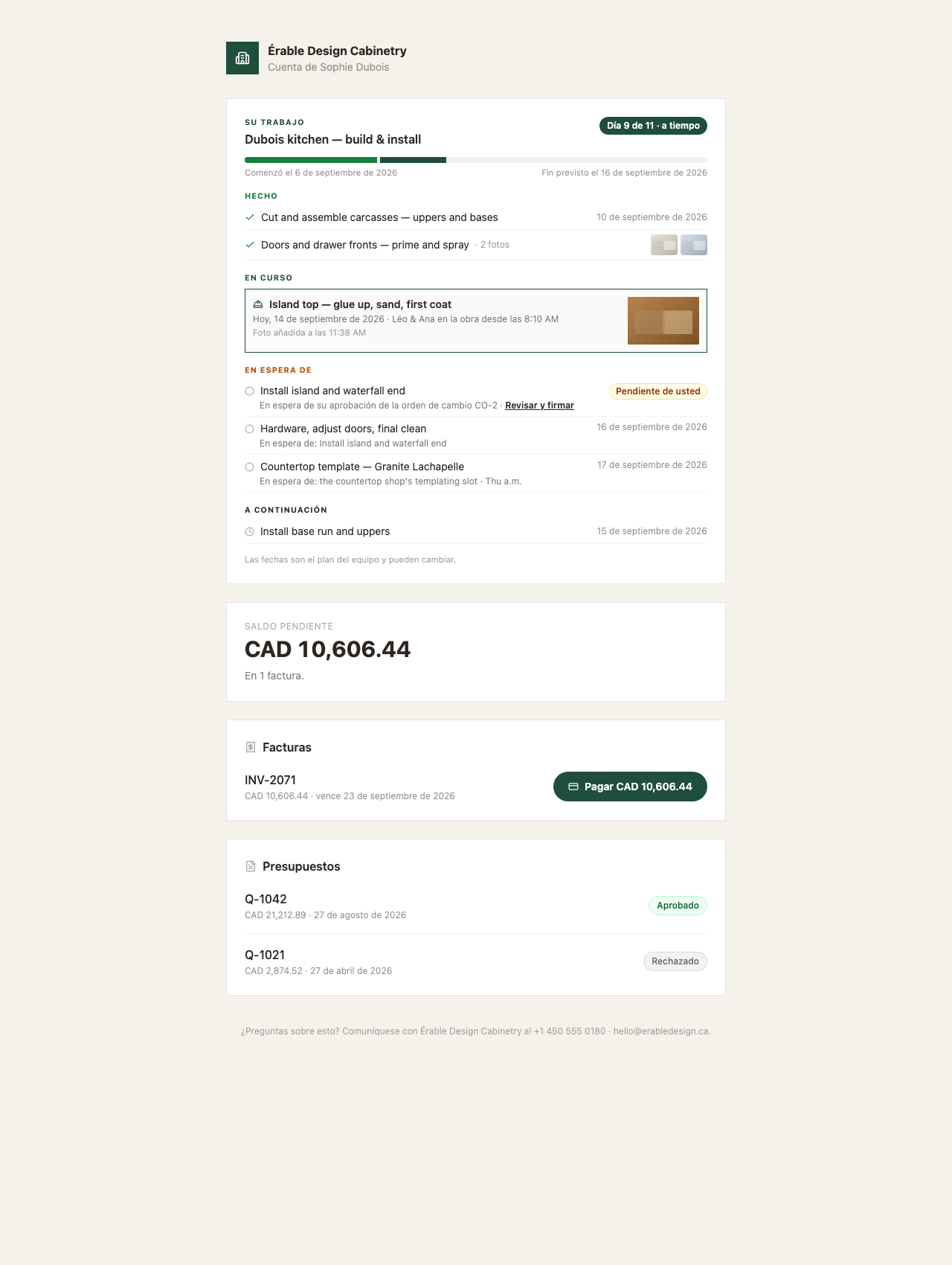This screenshot has height=1265, width=952.
Task: Open quote Q-1021
Action: (x=265, y=955)
